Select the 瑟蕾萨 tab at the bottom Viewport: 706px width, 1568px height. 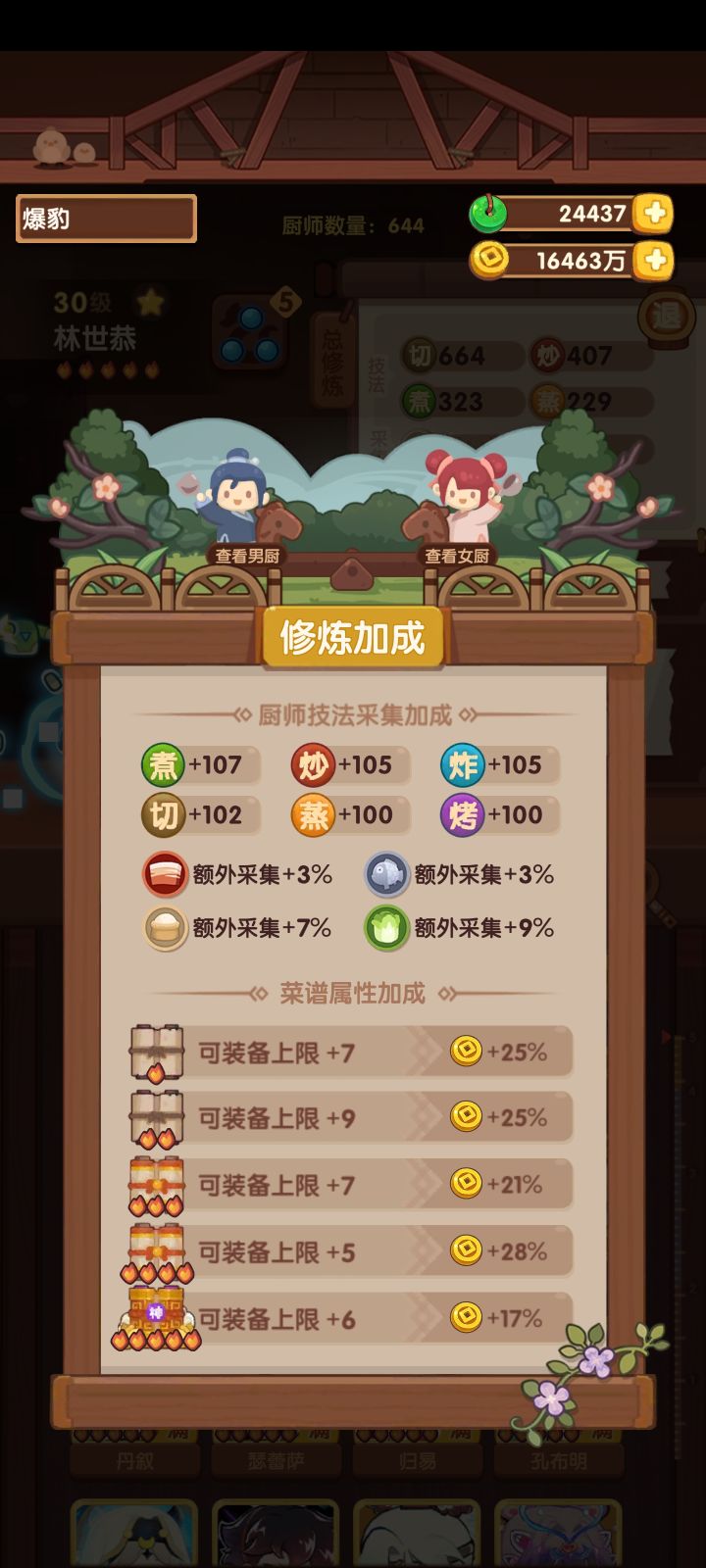[x=277, y=1459]
